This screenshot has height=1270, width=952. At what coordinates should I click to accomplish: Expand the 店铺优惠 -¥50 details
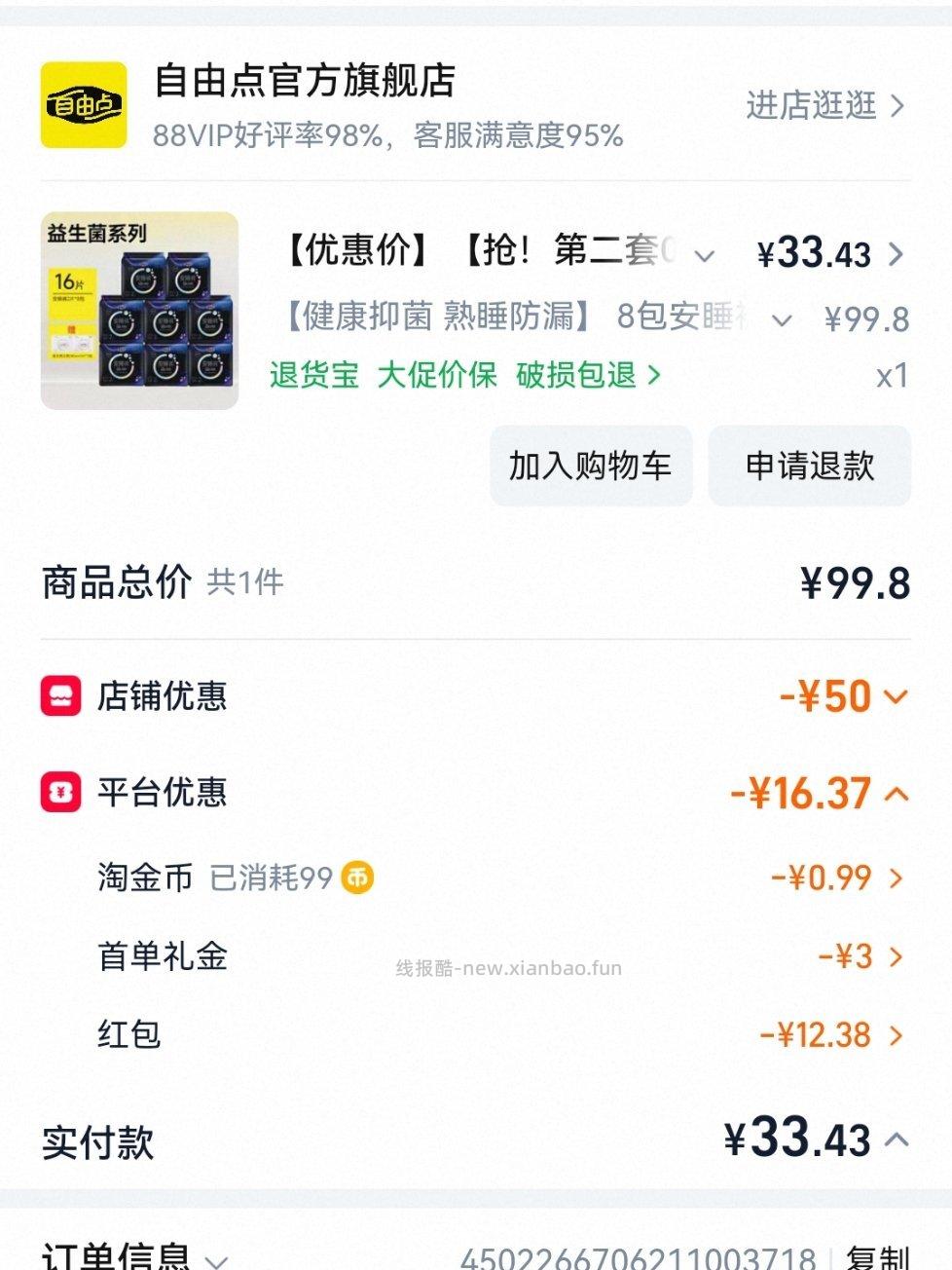(895, 697)
